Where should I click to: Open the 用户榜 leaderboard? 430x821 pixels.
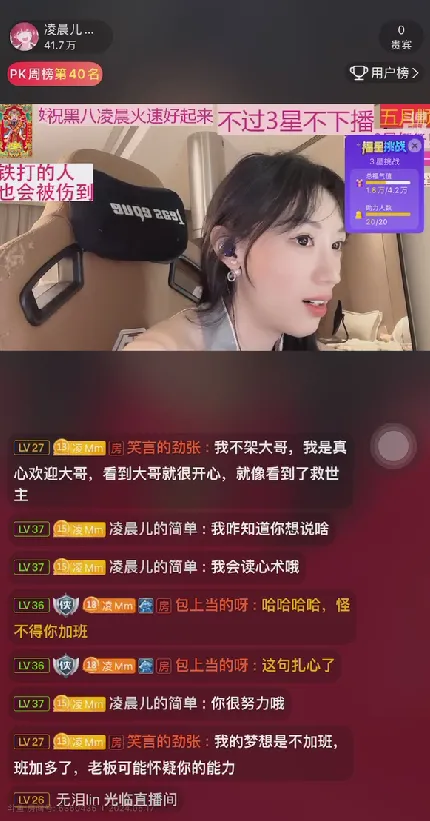[x=384, y=73]
